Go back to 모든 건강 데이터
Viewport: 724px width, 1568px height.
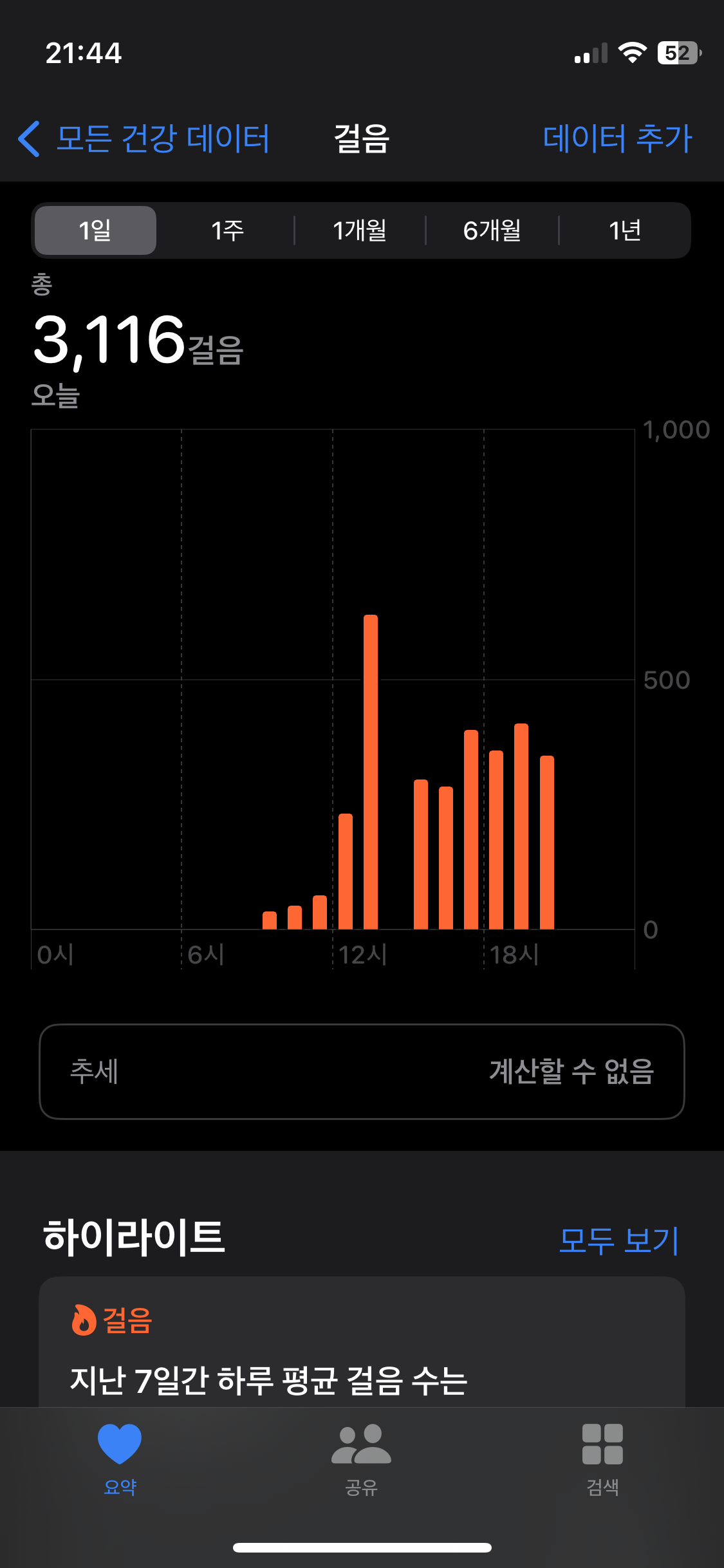pyautogui.click(x=144, y=138)
